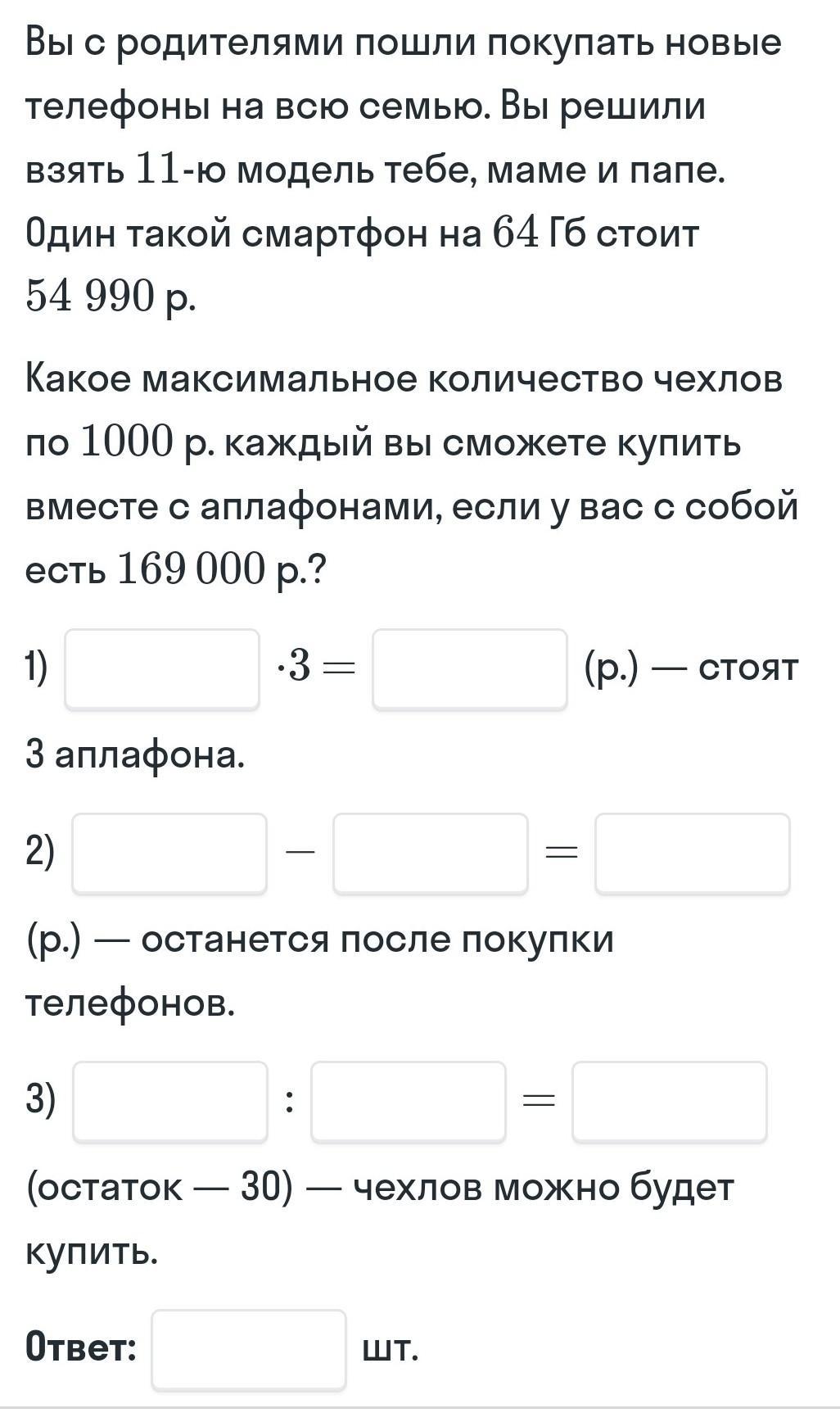Tap the subtrahend field in step 2
840x1413 pixels.
tap(431, 853)
